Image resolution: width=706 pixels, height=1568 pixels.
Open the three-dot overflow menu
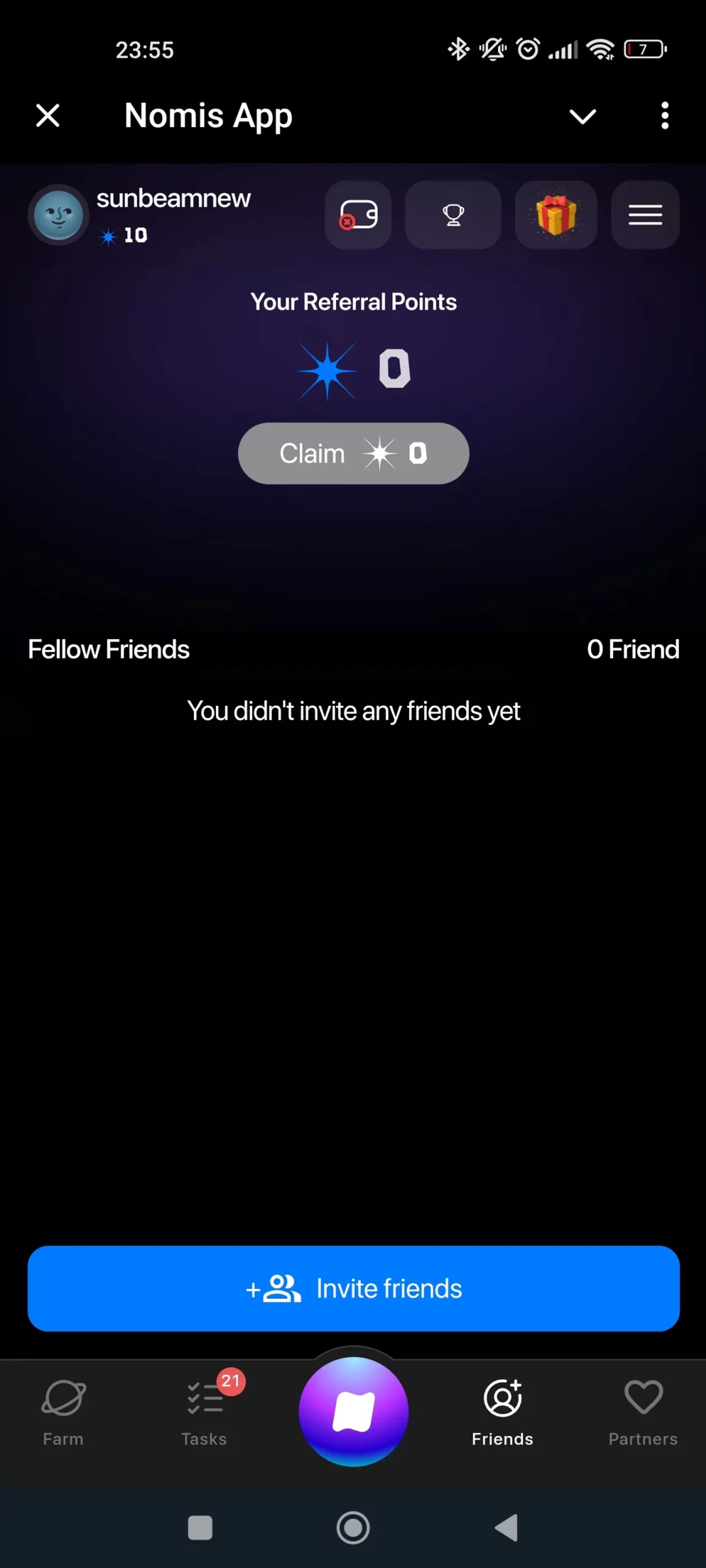(665, 115)
